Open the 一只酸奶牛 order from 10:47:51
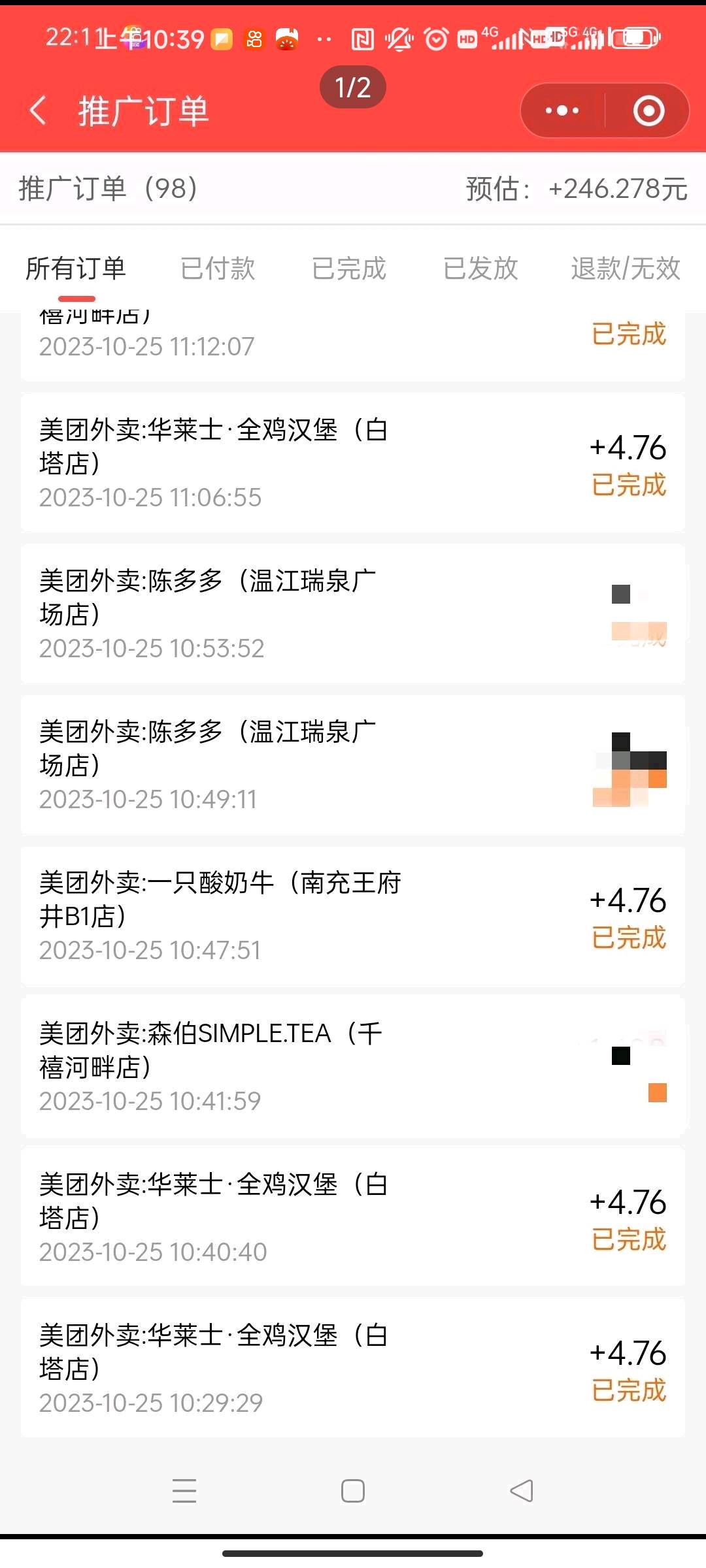 coord(353,915)
